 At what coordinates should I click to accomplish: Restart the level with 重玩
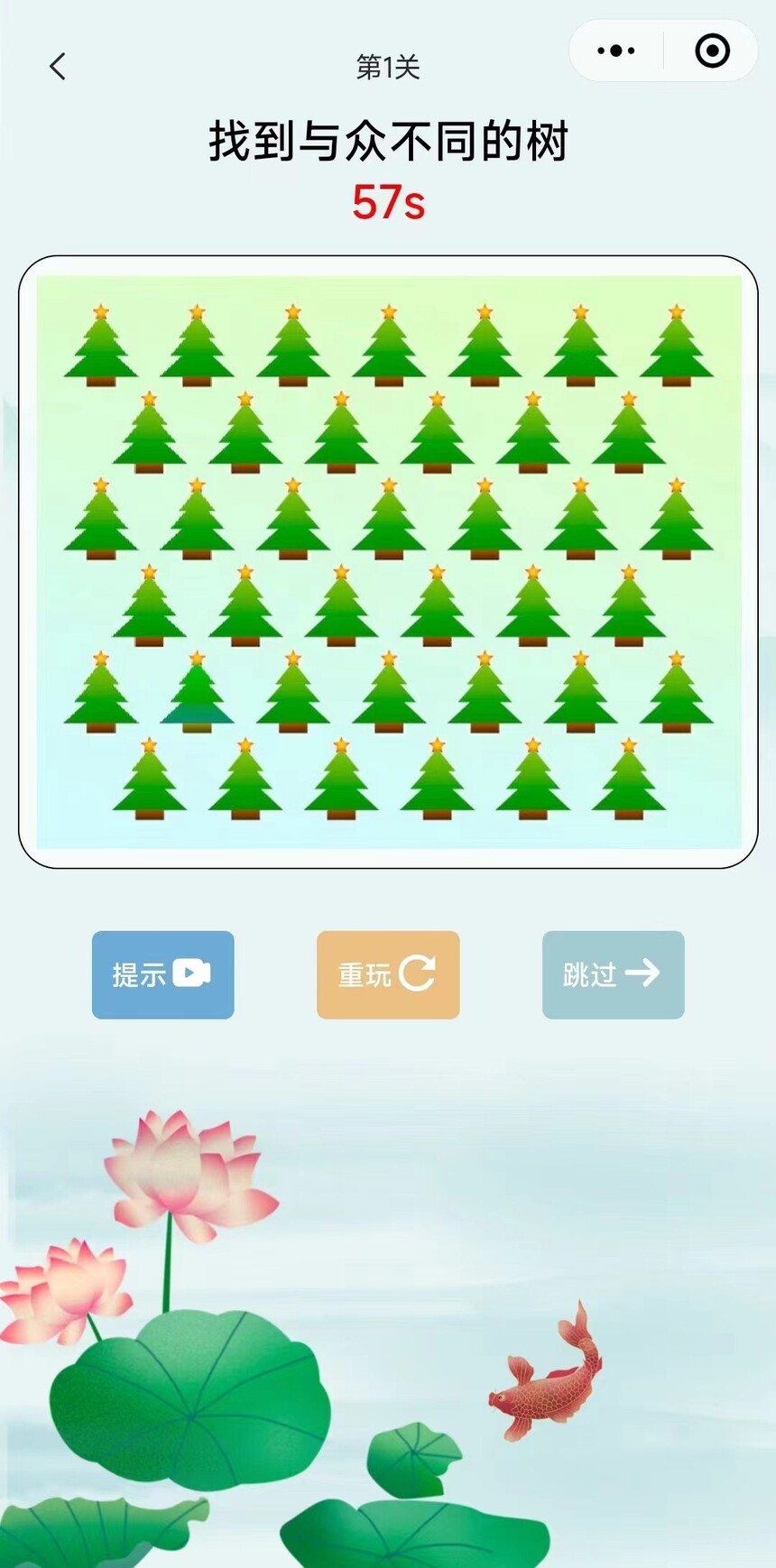388,974
